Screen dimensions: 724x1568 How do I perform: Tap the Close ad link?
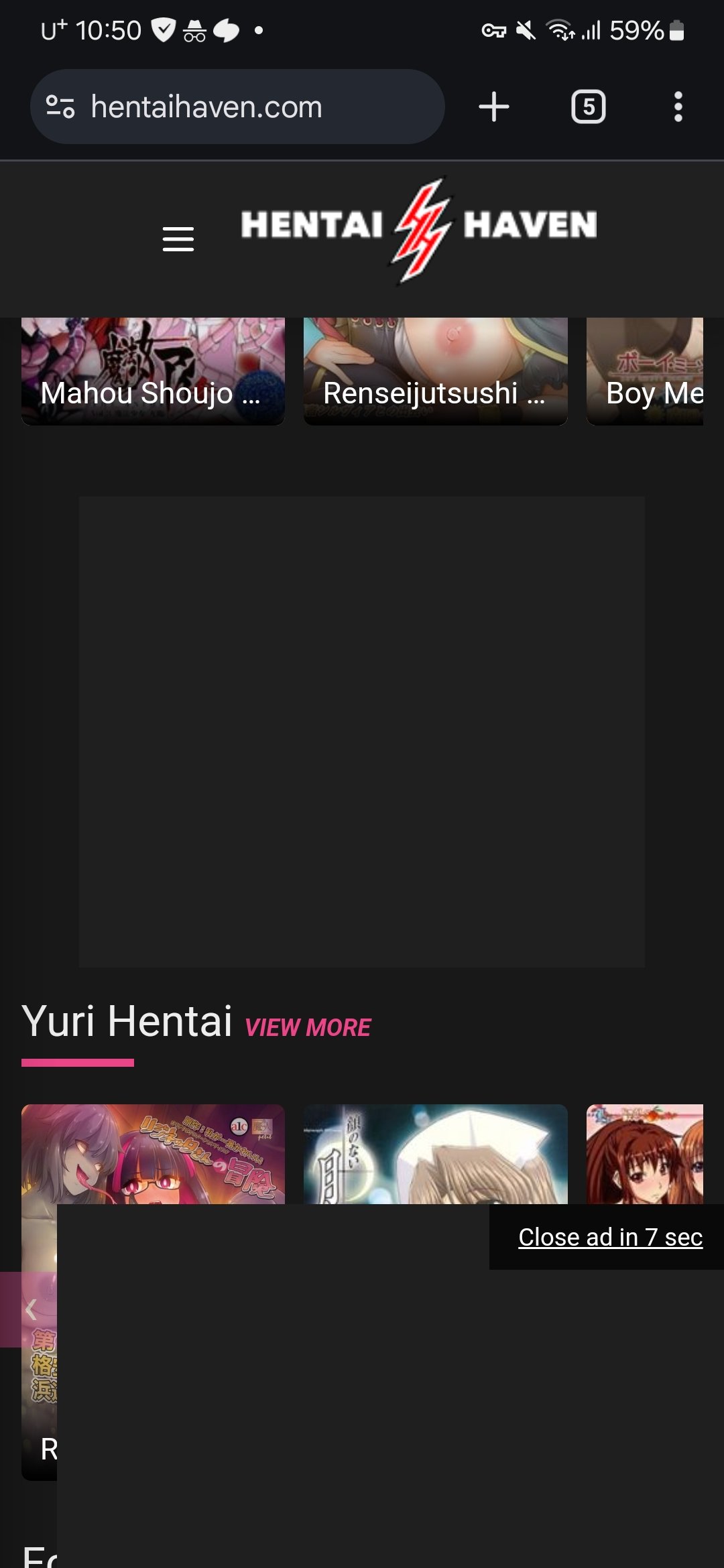click(x=610, y=1237)
